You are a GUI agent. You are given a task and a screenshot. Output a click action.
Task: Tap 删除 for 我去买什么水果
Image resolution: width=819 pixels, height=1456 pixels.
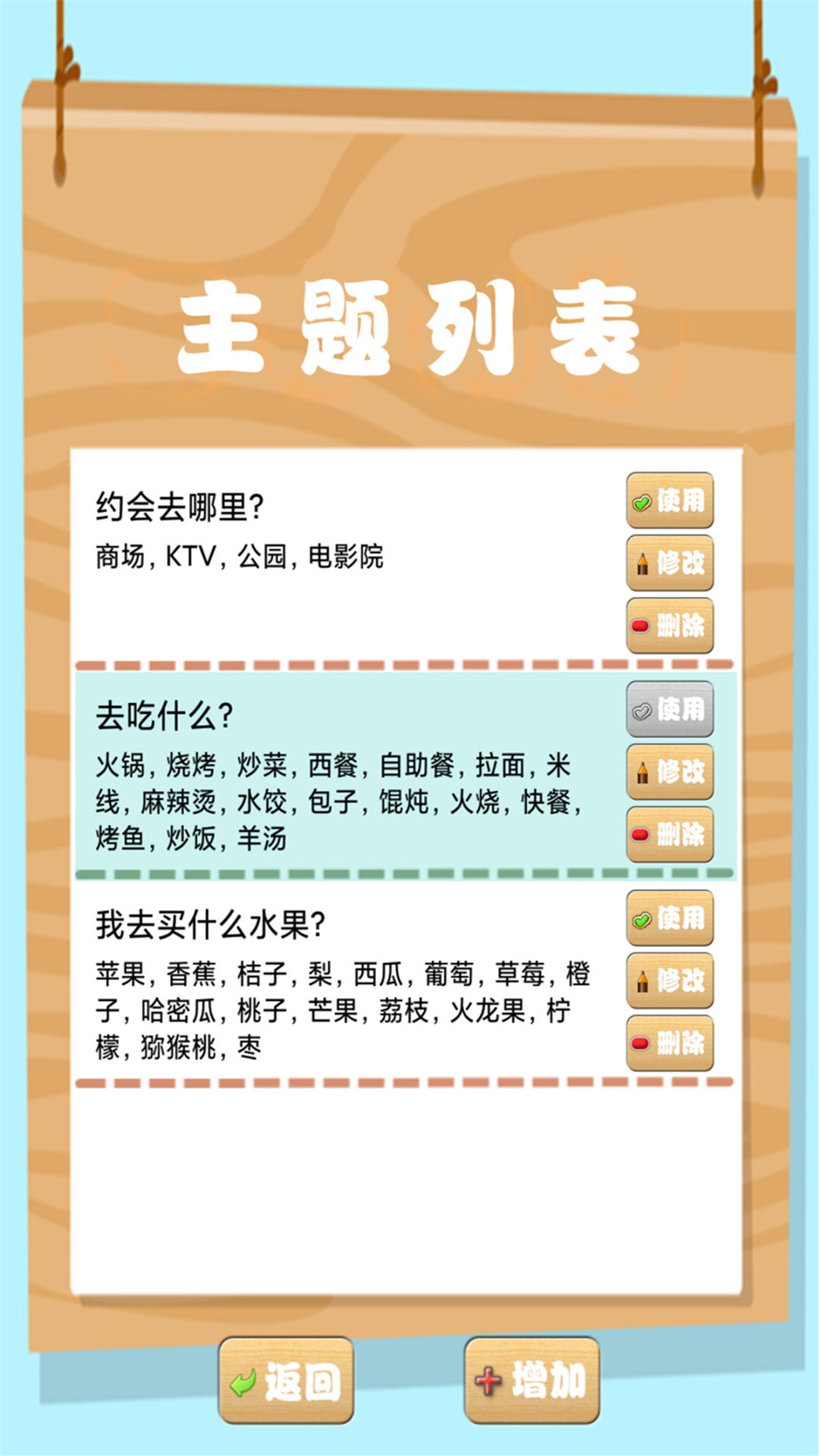click(670, 1043)
